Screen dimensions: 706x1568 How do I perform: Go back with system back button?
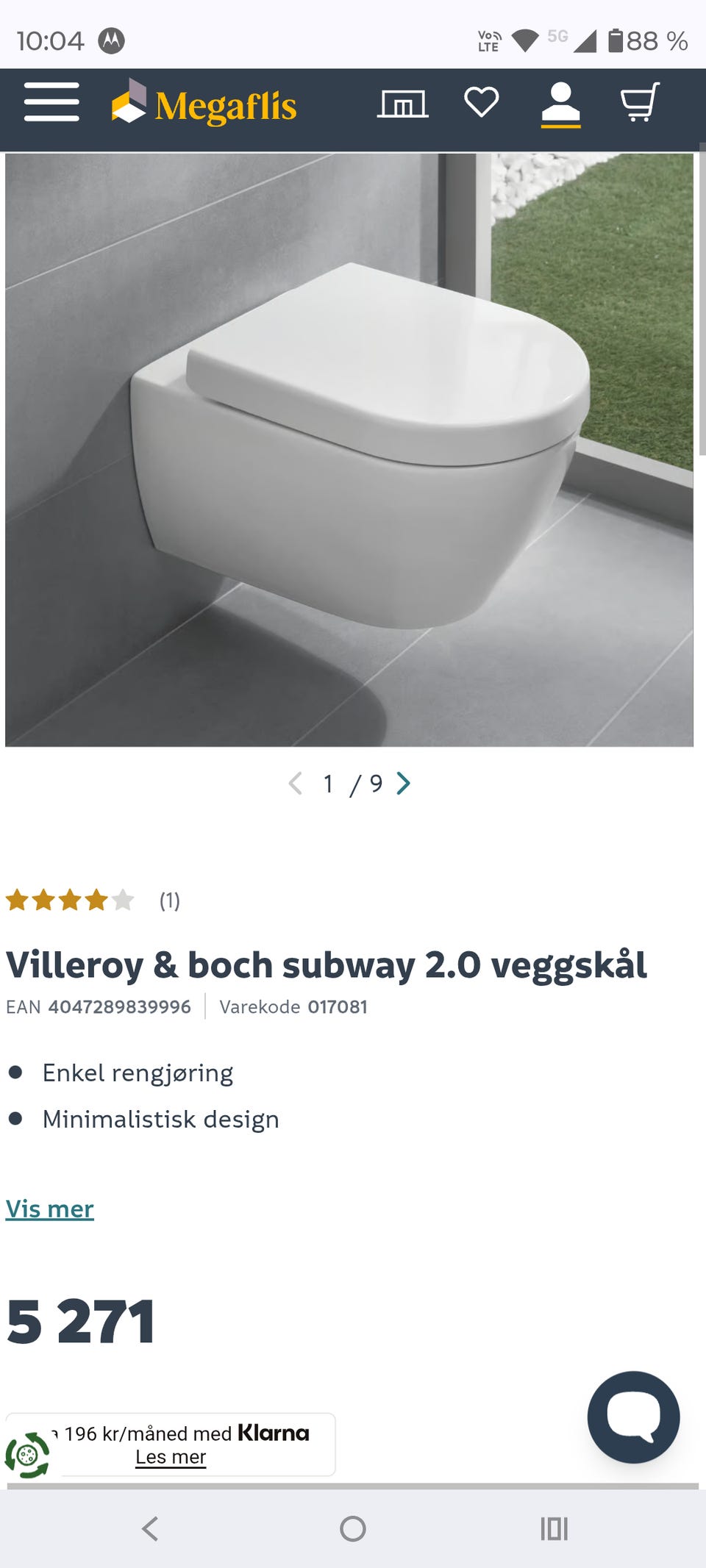point(150,1528)
